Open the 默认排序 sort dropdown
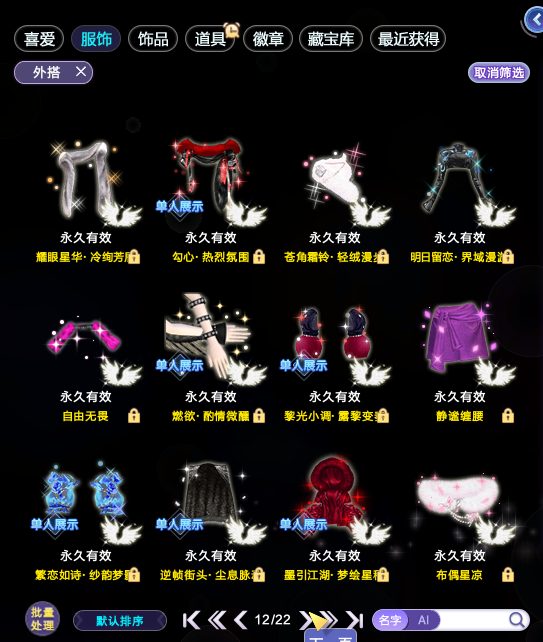 120,621
